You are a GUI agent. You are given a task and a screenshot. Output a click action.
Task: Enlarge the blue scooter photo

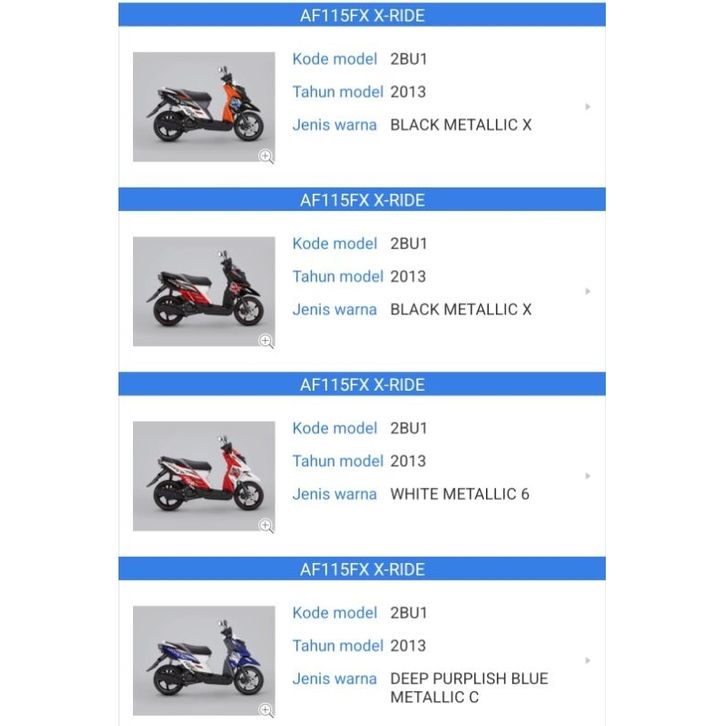tap(266, 710)
